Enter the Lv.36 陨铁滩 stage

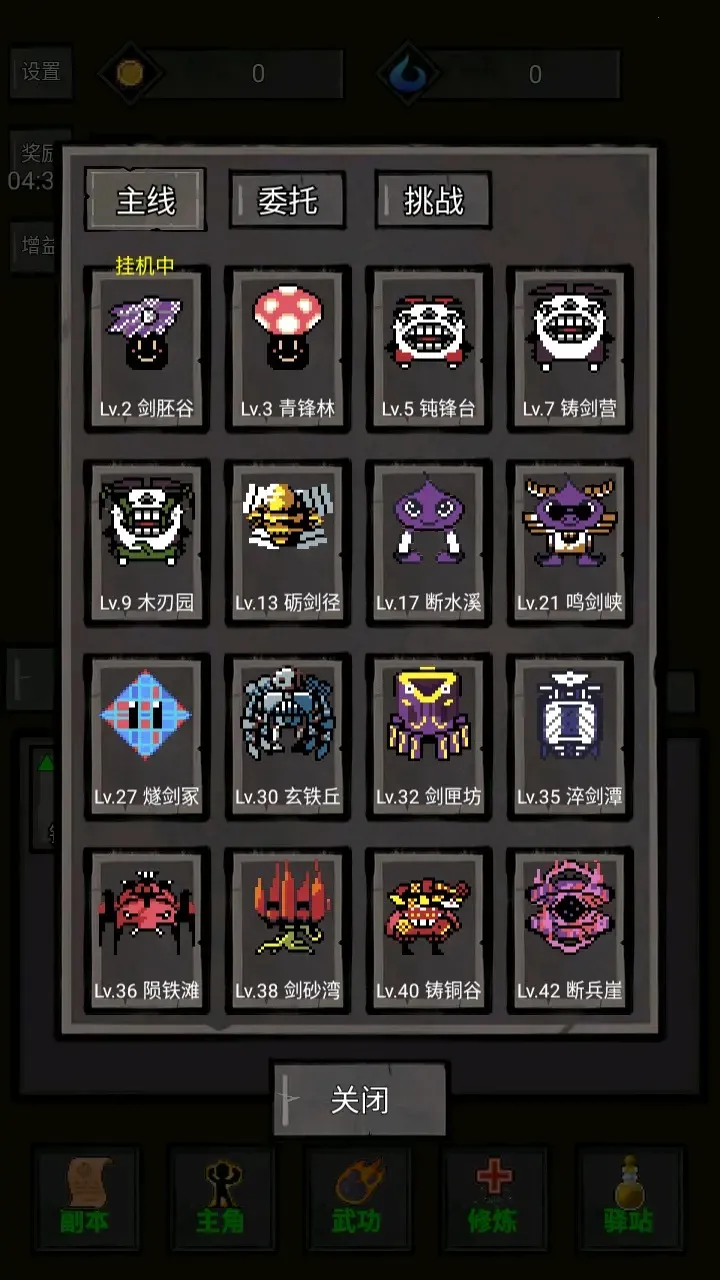coord(146,931)
